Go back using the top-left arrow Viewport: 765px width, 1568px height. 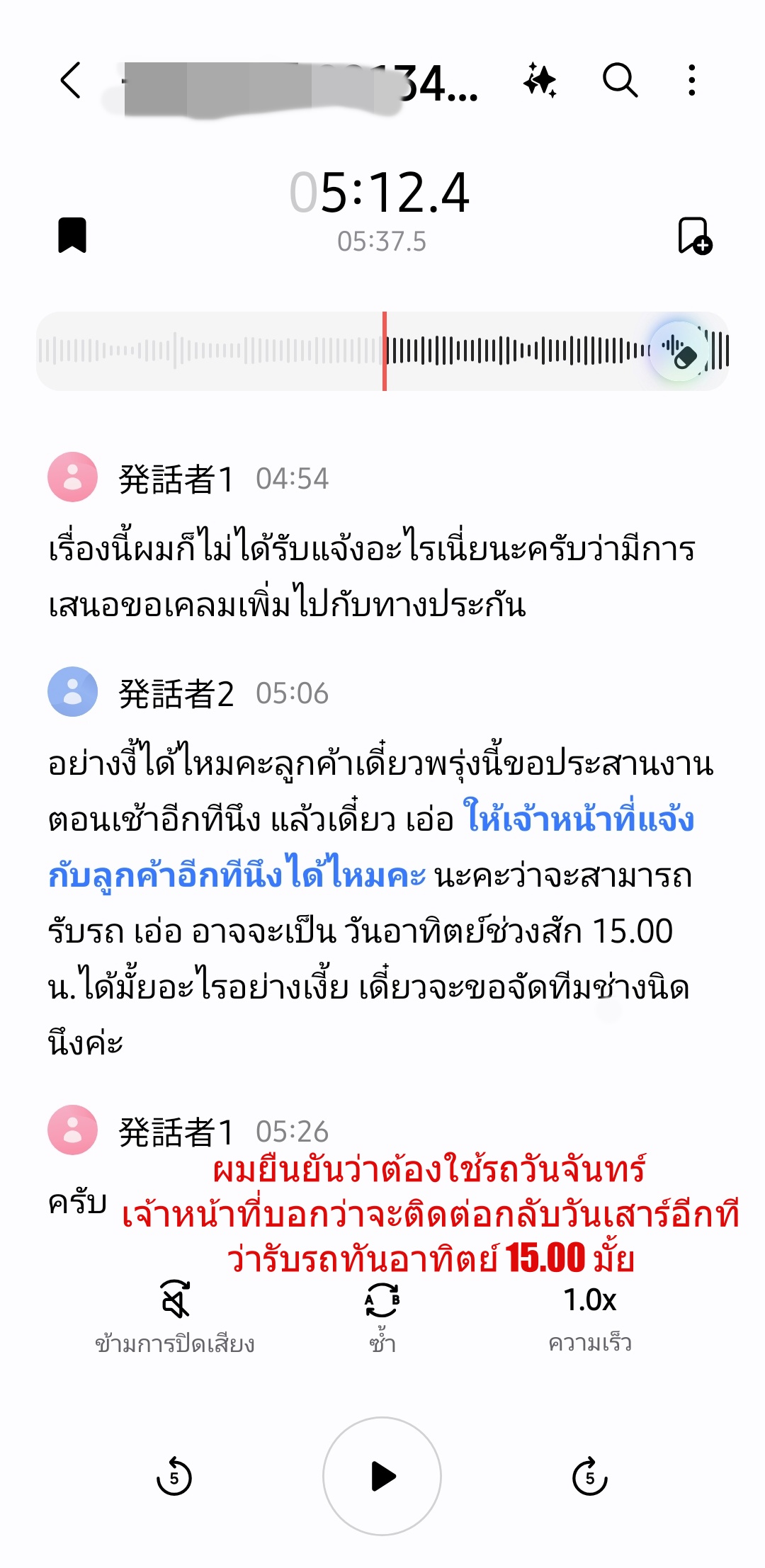[x=71, y=80]
